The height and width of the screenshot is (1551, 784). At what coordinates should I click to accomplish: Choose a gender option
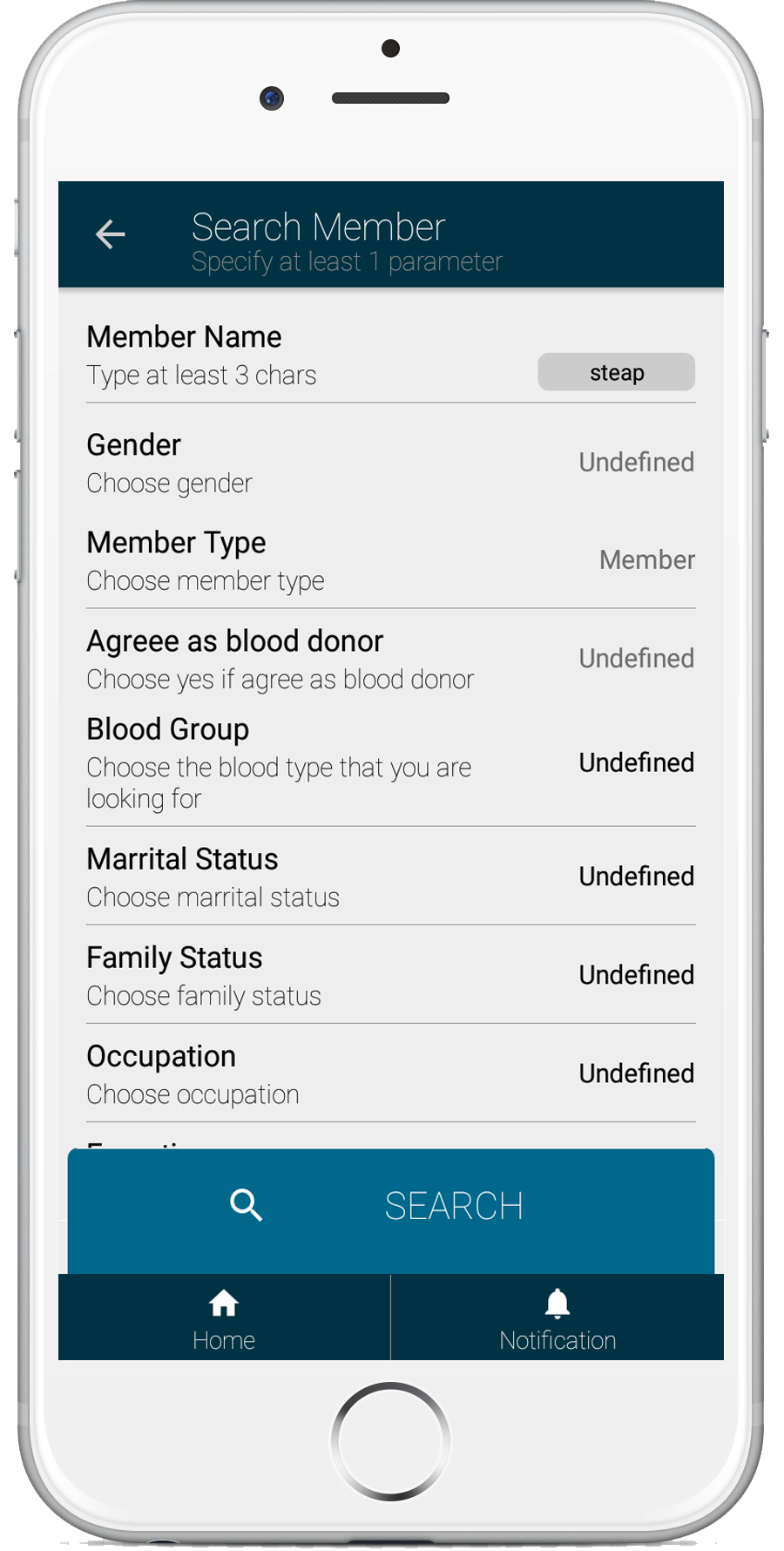(x=636, y=463)
